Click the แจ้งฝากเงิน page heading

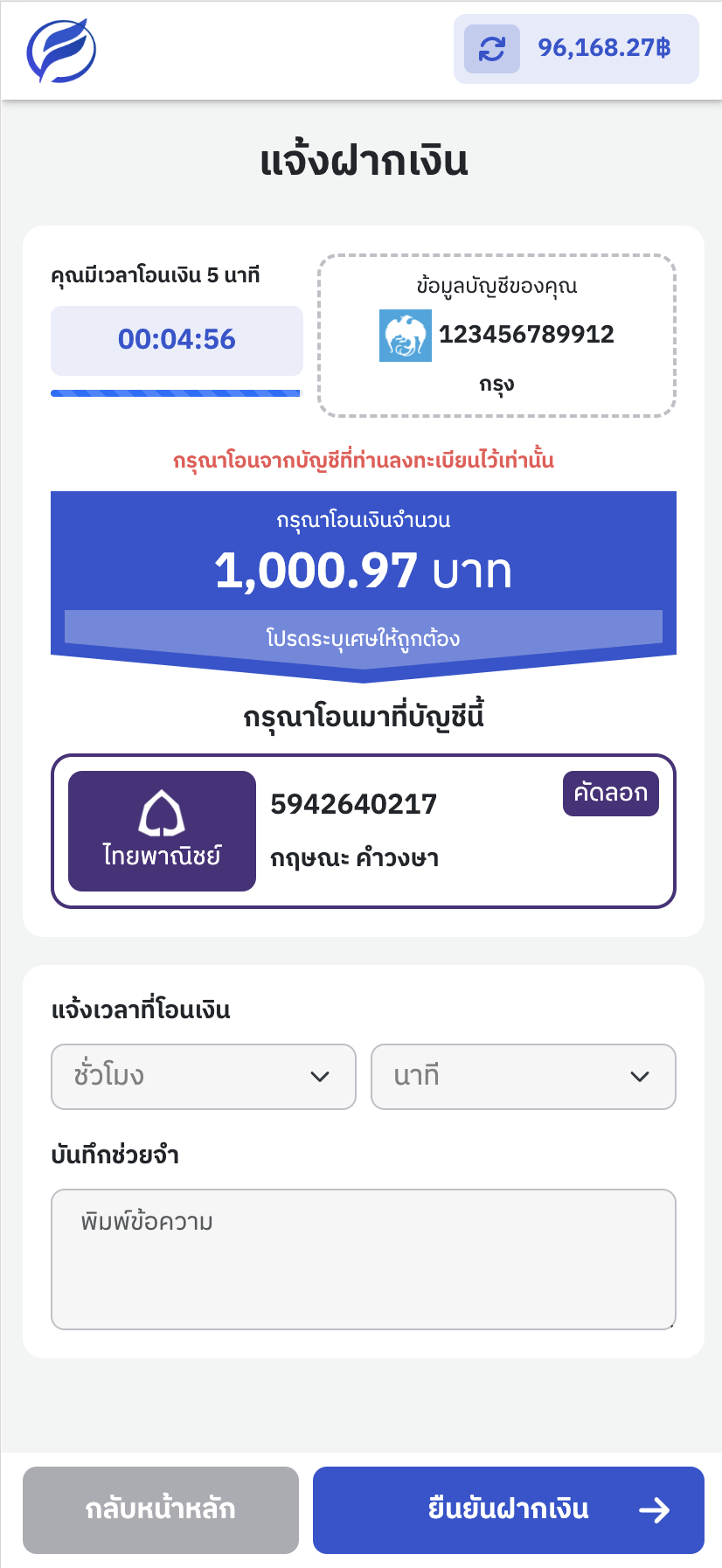pos(361,161)
